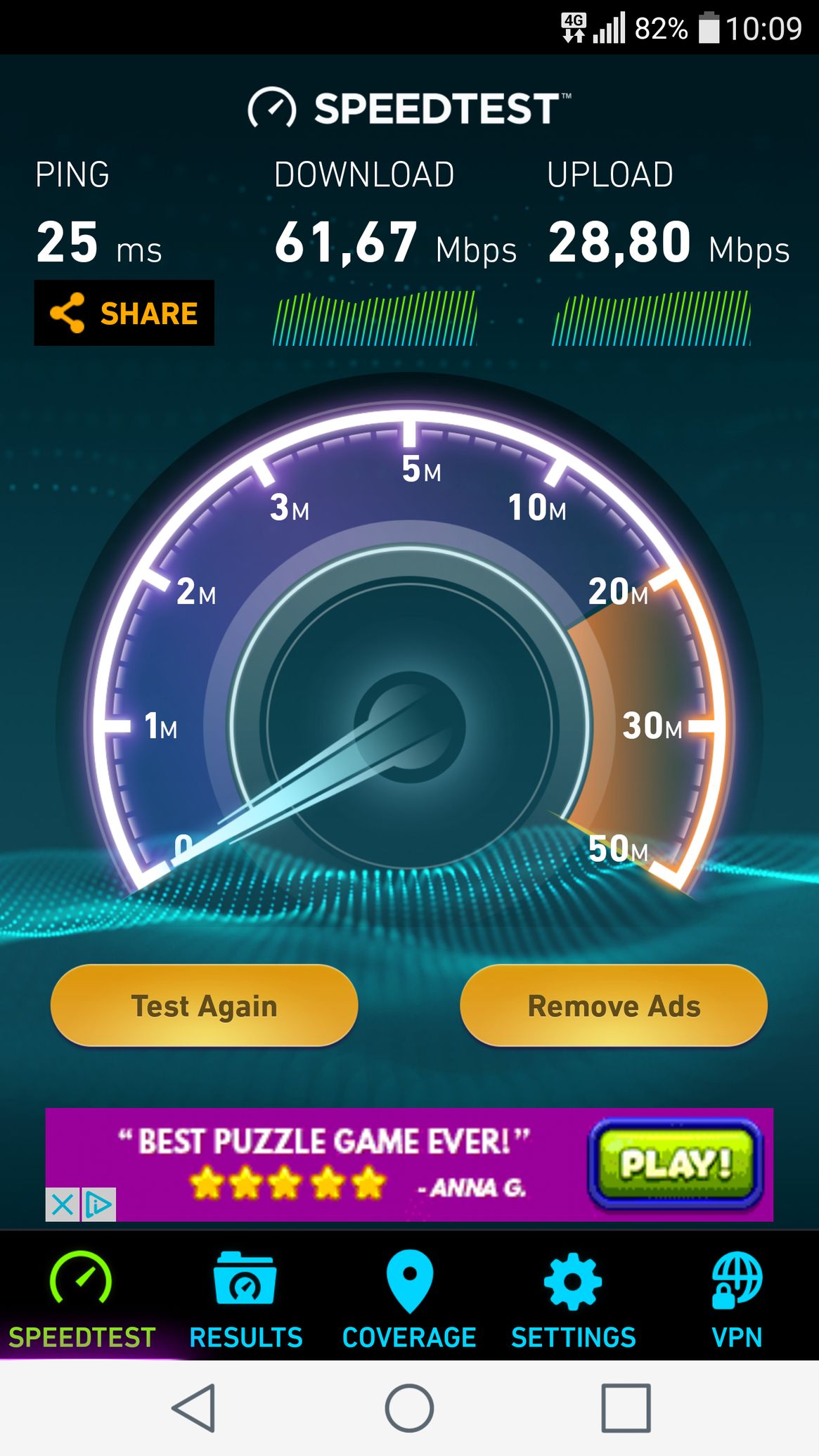Return to the home screen
Screen dimensions: 819x1456
pos(409,1408)
